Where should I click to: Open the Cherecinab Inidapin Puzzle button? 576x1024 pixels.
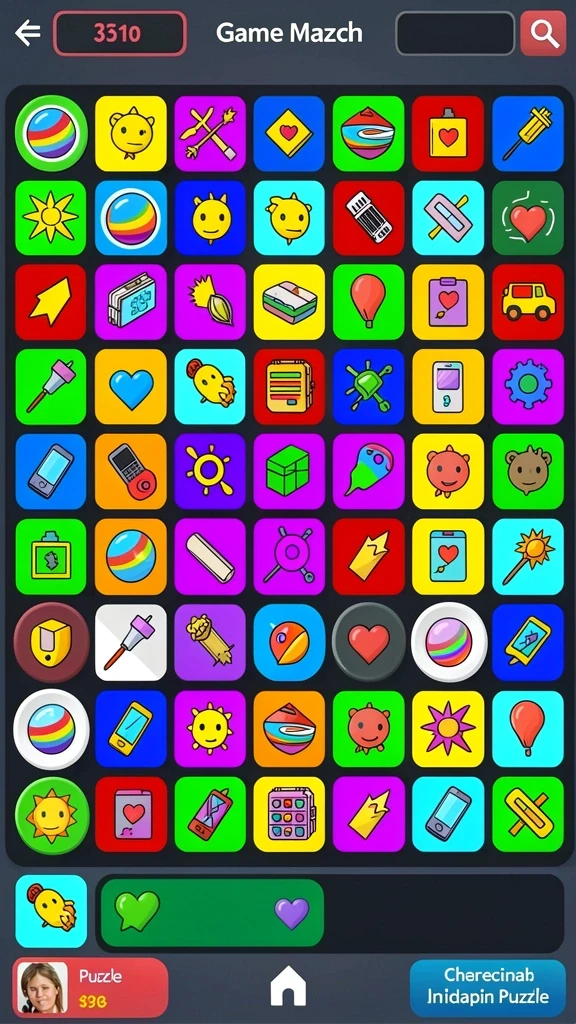point(488,987)
